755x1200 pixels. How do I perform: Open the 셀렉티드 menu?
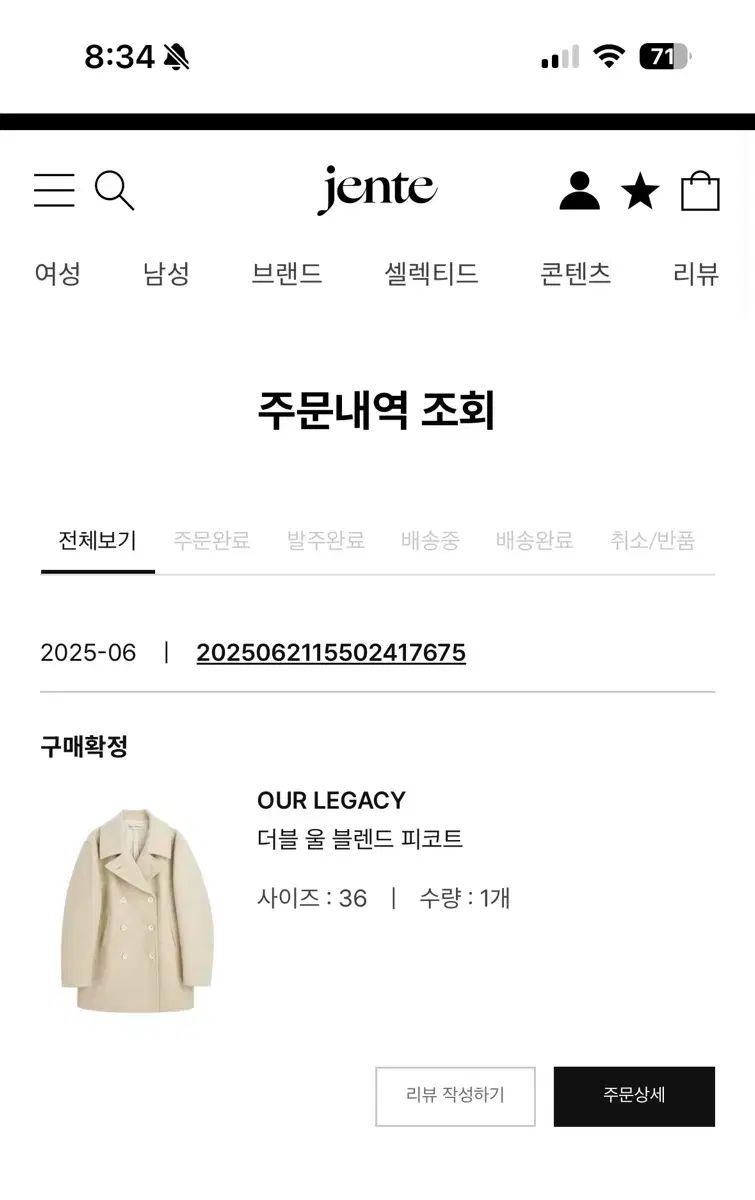pos(431,274)
